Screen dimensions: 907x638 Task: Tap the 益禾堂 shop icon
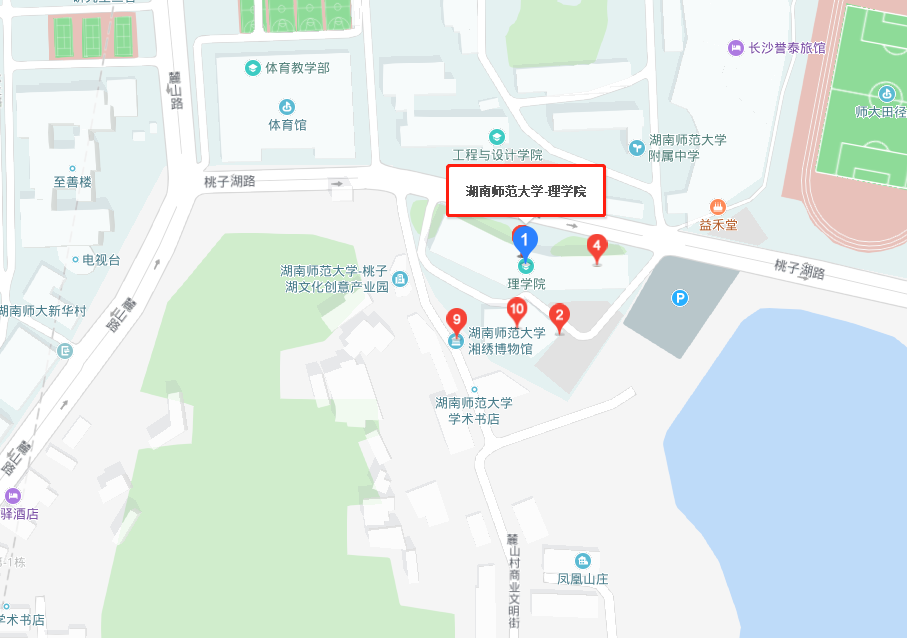717,206
